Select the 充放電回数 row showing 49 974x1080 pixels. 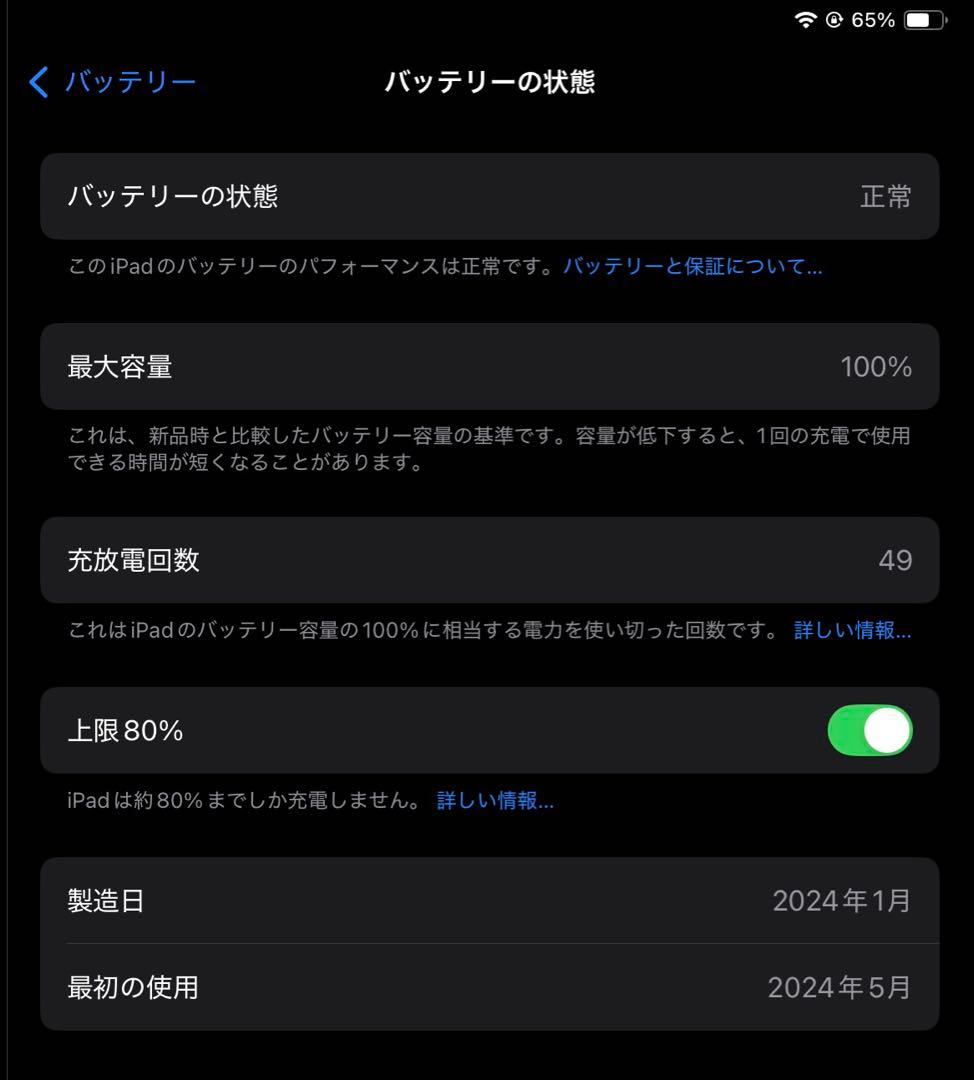pyautogui.click(x=487, y=560)
